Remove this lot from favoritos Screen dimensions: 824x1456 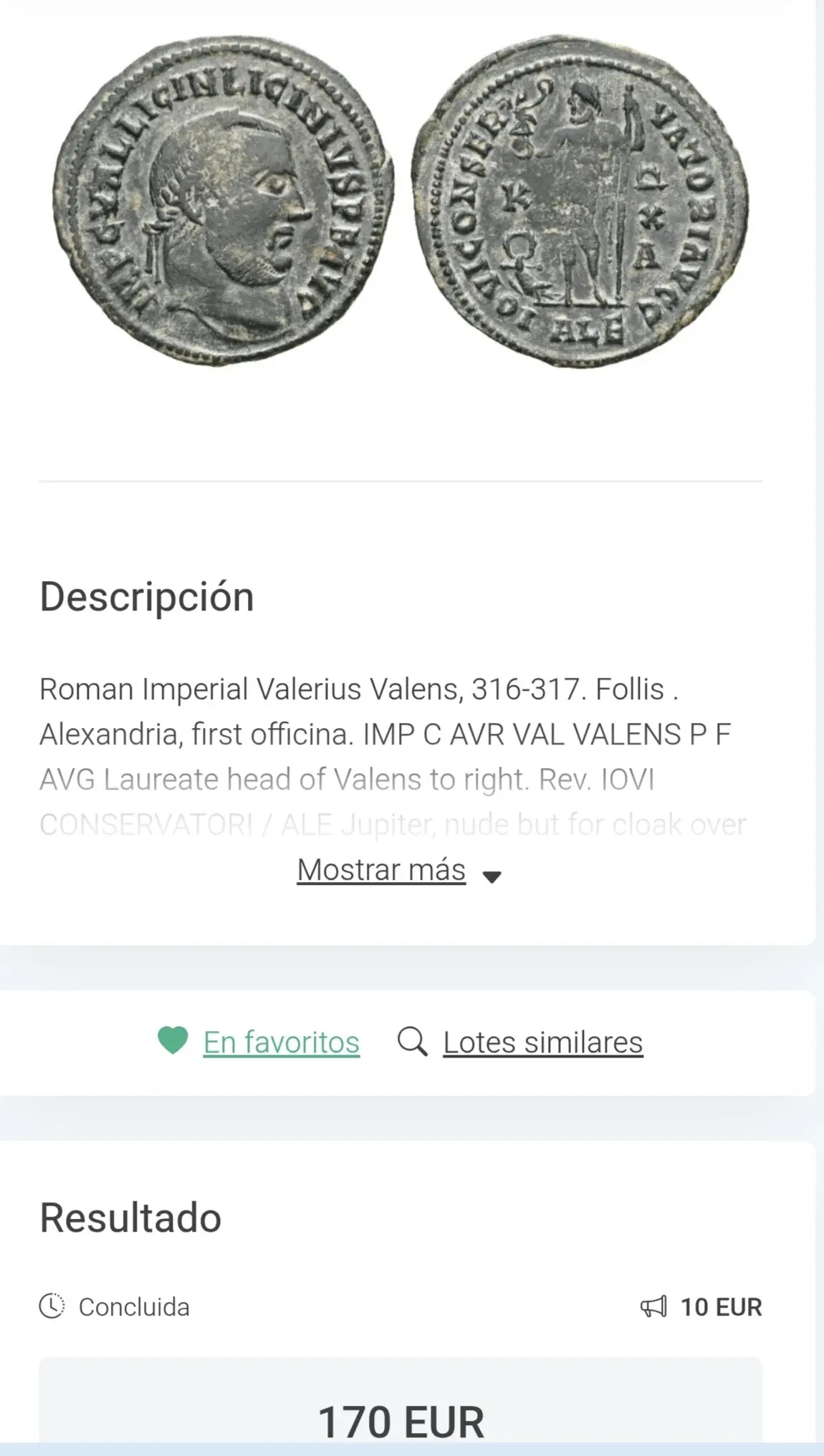(259, 1042)
